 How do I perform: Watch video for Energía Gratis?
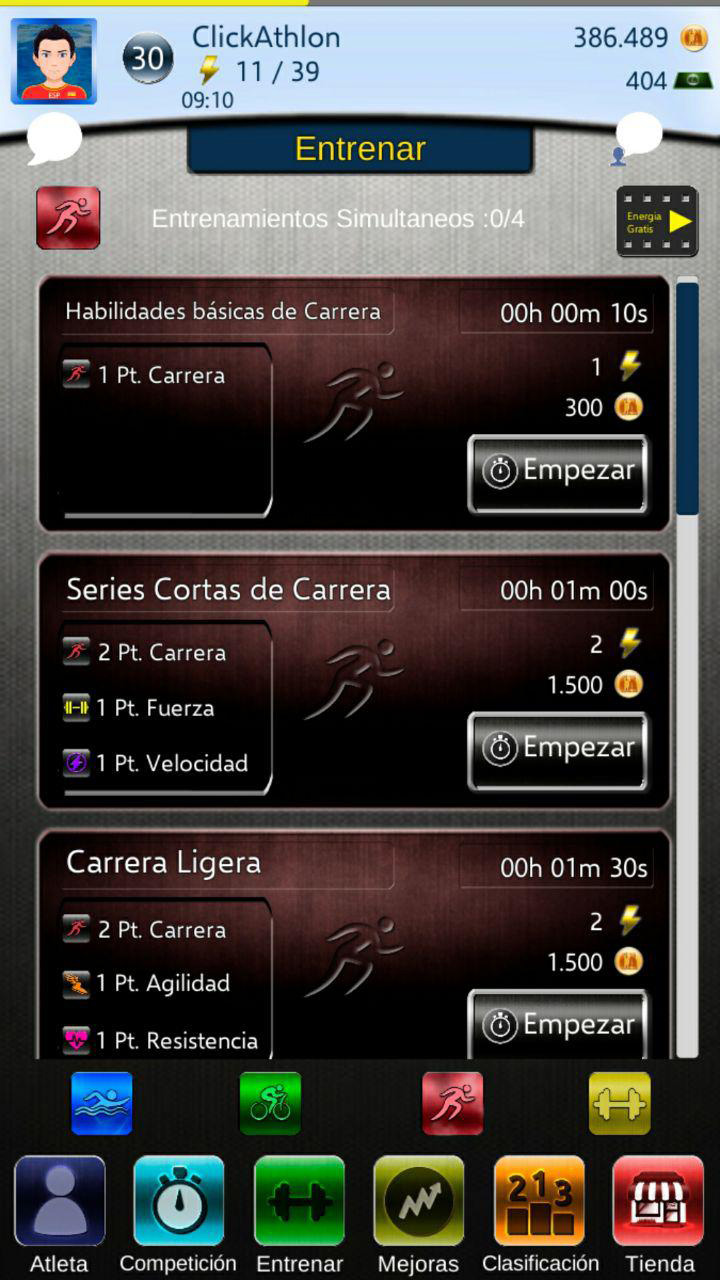click(656, 222)
